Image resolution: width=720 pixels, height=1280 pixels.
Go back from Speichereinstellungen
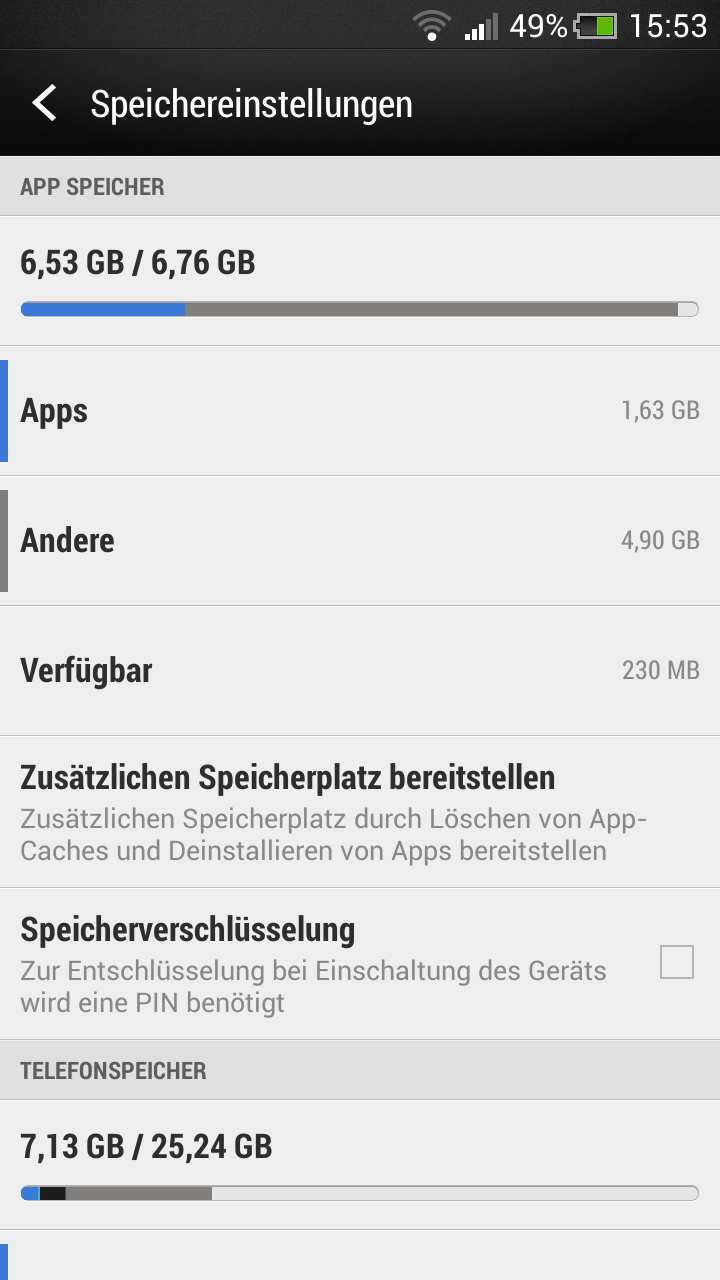pyautogui.click(x=44, y=104)
